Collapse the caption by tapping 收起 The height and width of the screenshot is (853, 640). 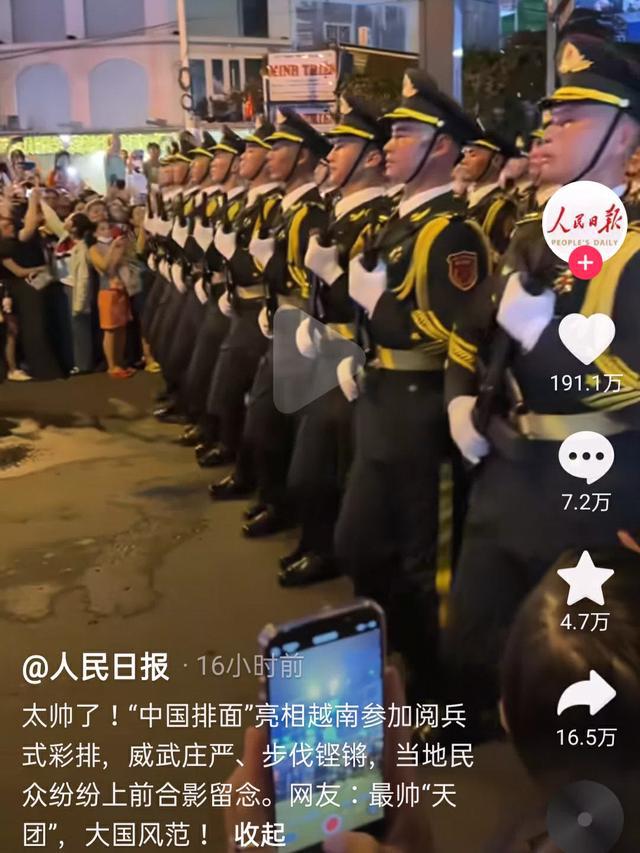coord(260,833)
